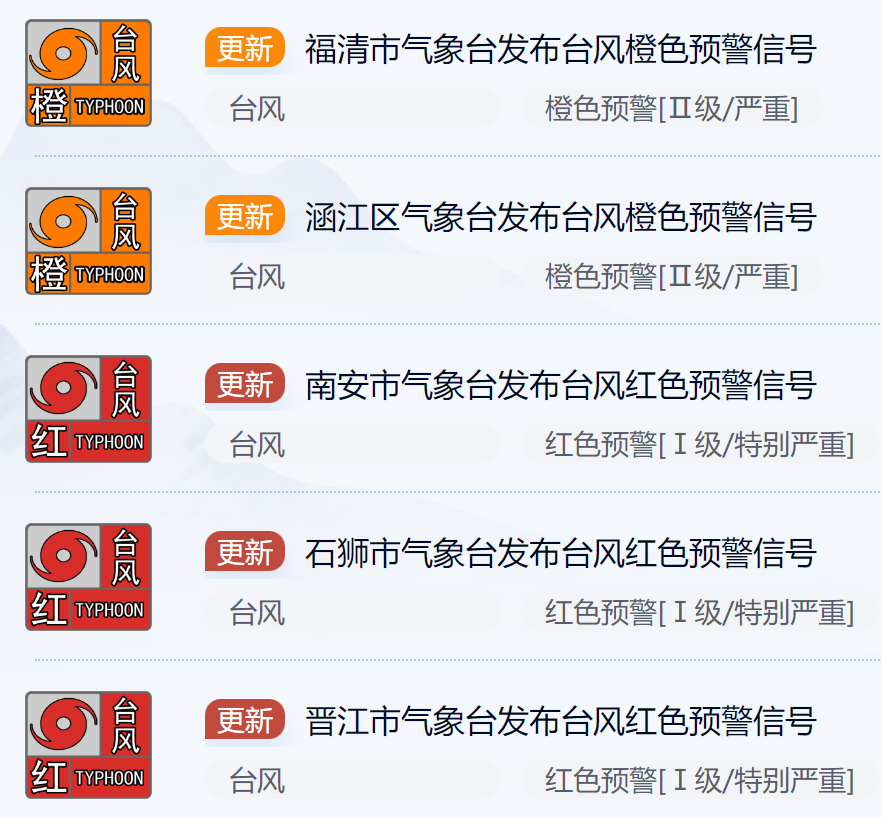The width and height of the screenshot is (882, 818).
Task: Open the 福清市 typhoon orange warning
Action: click(560, 49)
